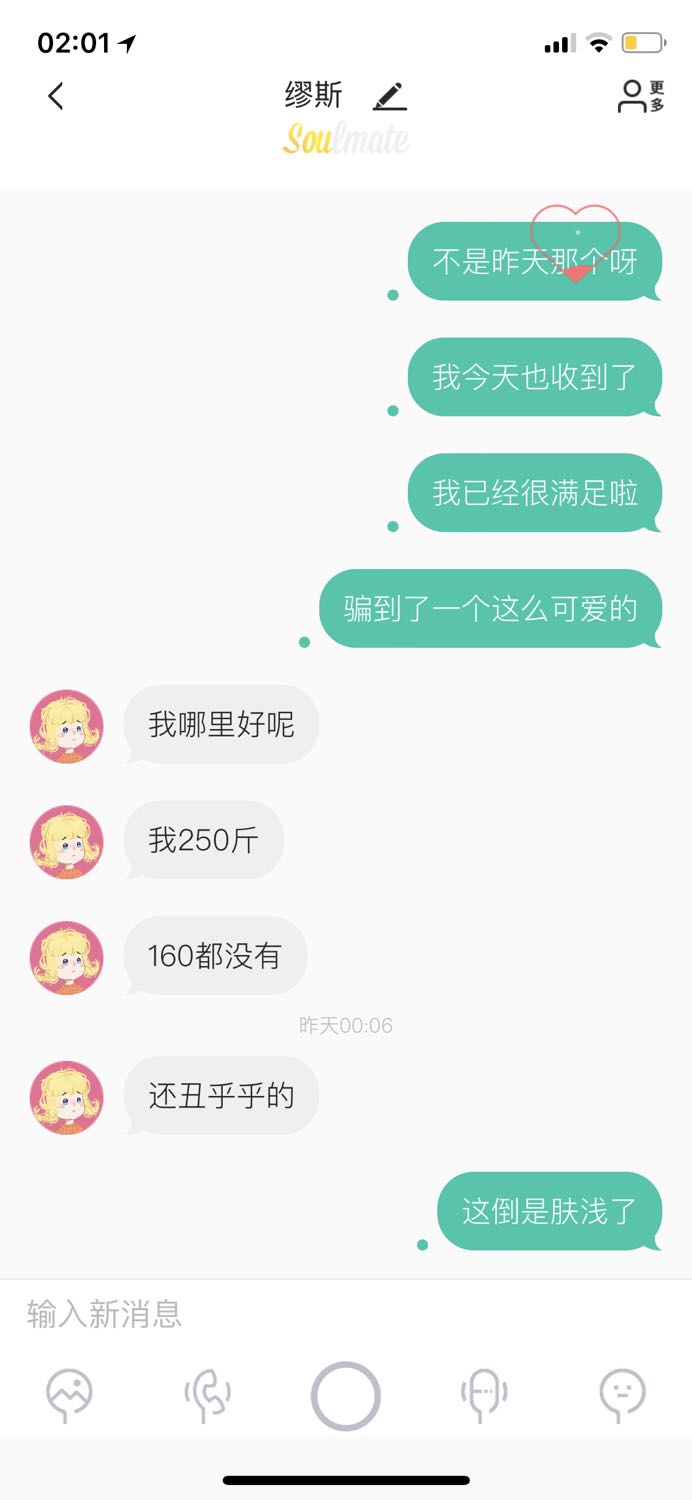692x1500 pixels.
Task: Open the image picker icon
Action: (x=69, y=1393)
